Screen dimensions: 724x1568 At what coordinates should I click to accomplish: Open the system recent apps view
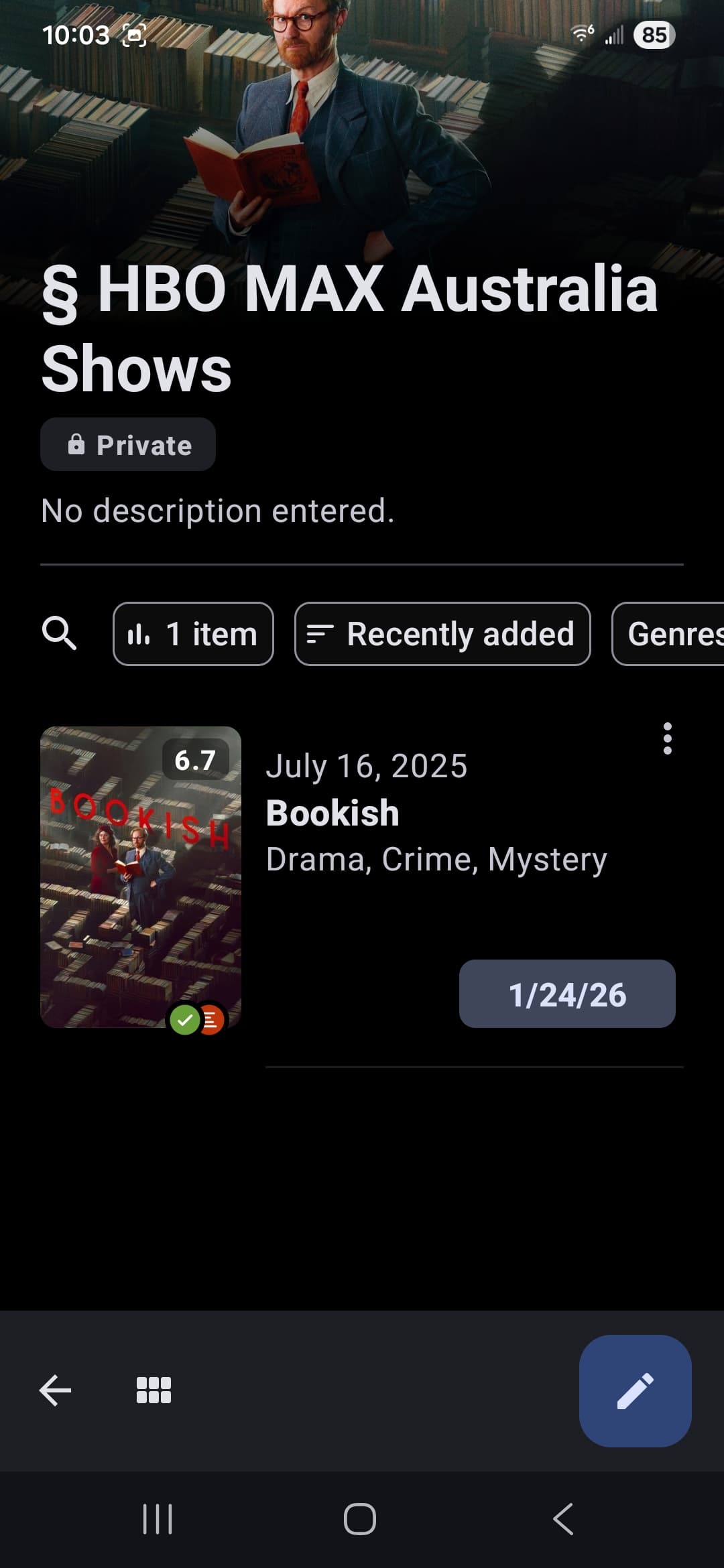(x=158, y=1518)
